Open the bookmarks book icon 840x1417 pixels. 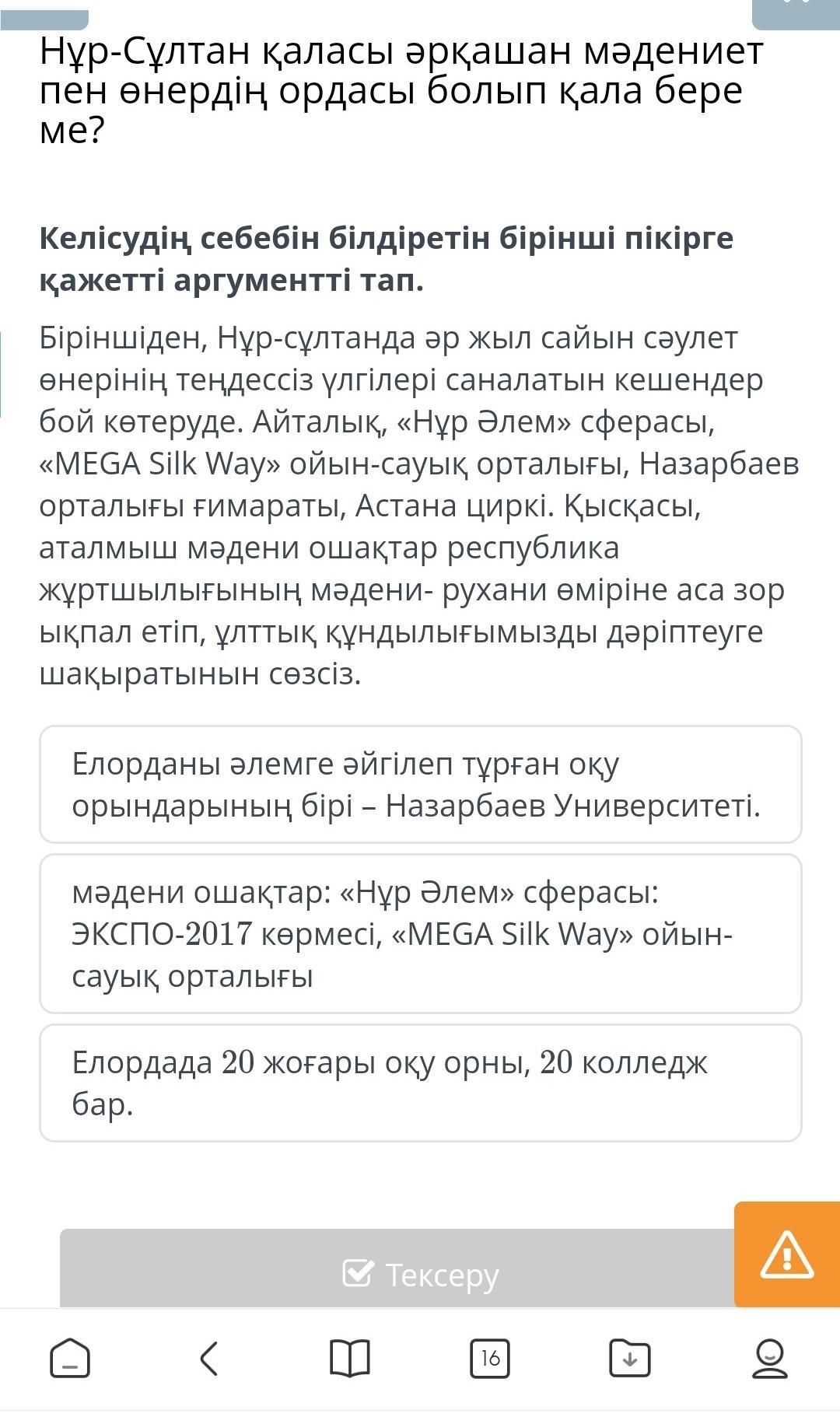[x=350, y=1358]
